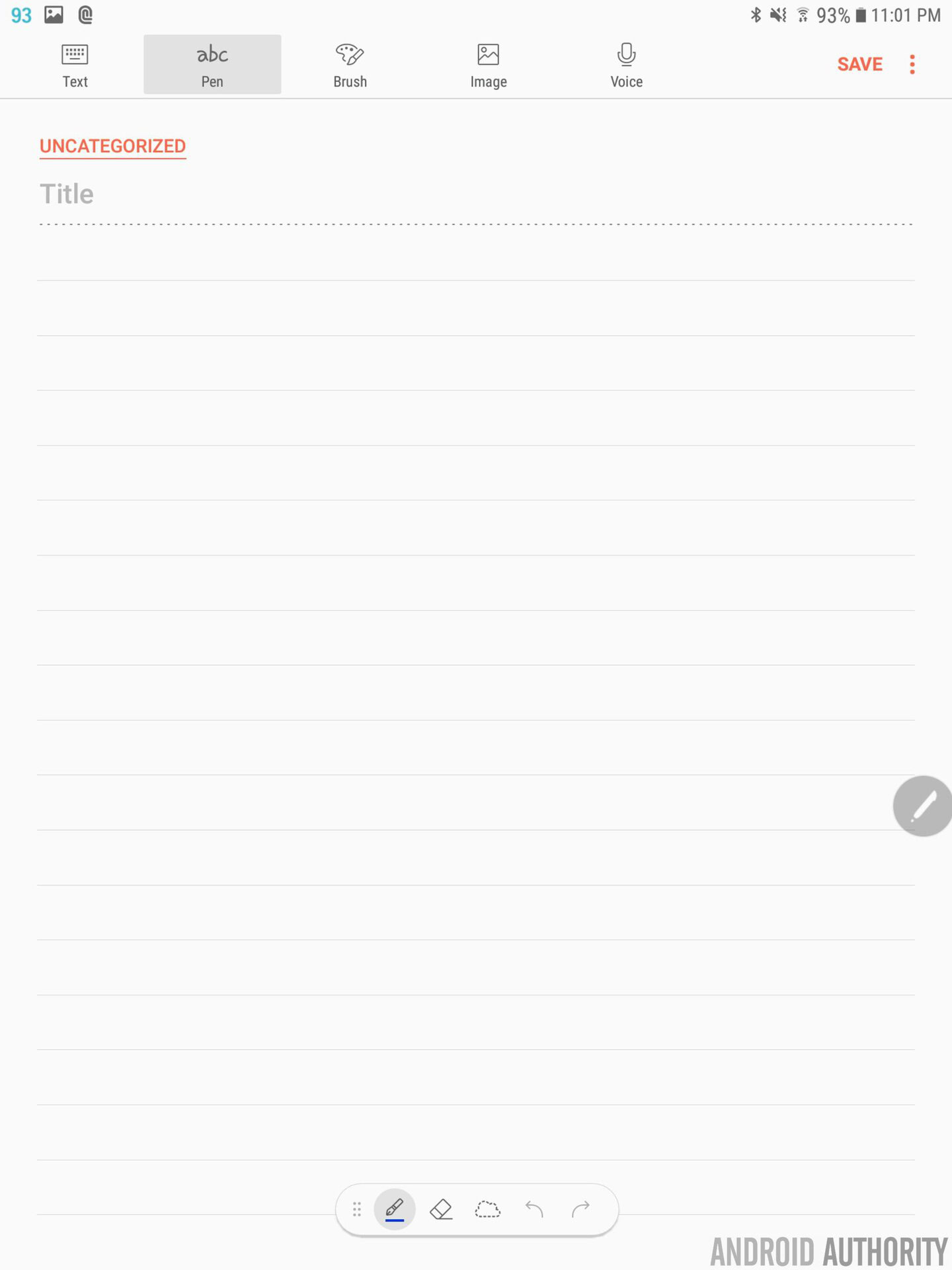Change the UNCATEGORIZED category
952x1270 pixels.
click(112, 146)
